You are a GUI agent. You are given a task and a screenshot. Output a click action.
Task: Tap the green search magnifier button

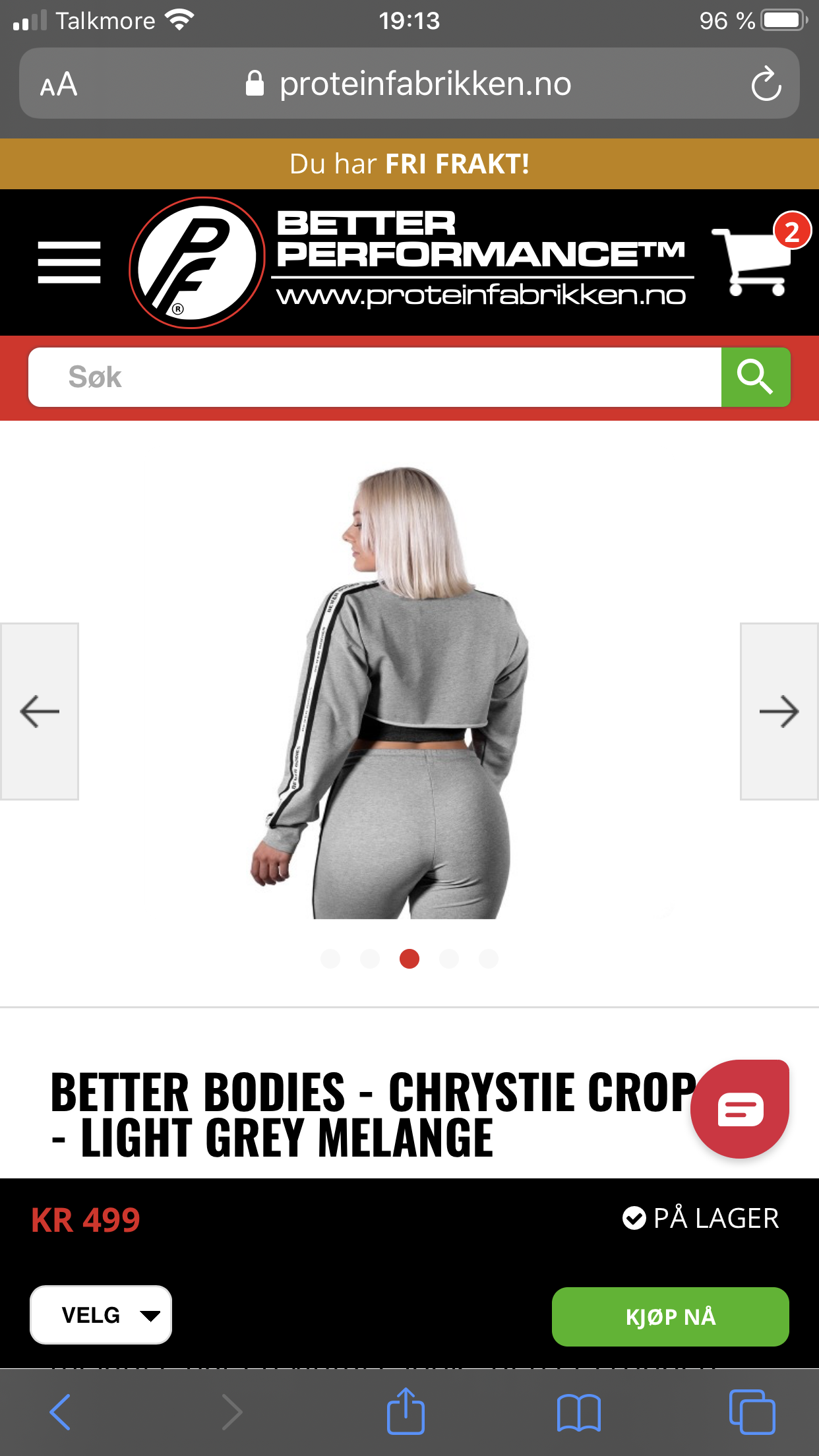point(756,377)
